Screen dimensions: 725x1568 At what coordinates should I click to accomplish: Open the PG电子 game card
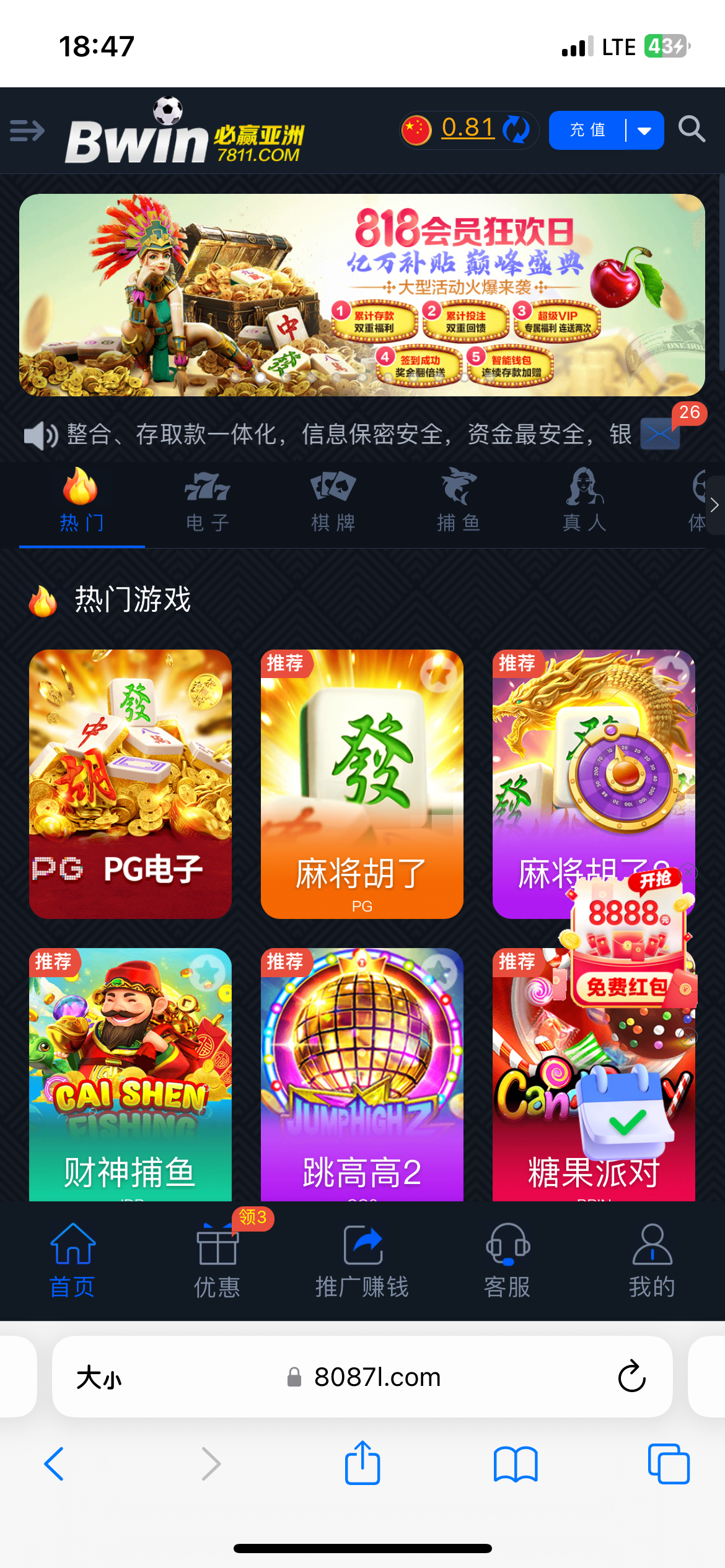click(130, 783)
